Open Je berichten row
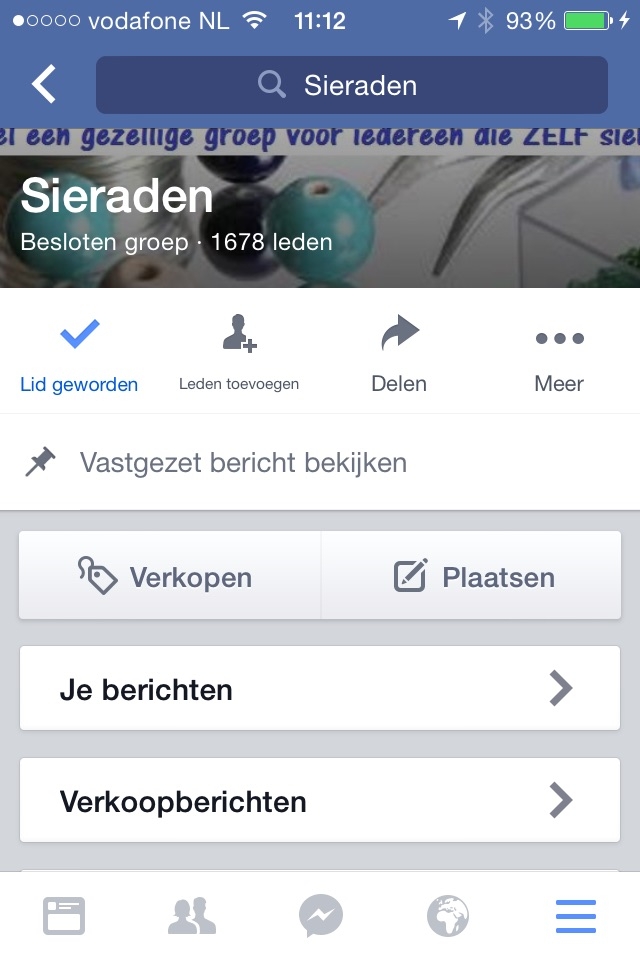Image resolution: width=640 pixels, height=960 pixels. [x=320, y=689]
